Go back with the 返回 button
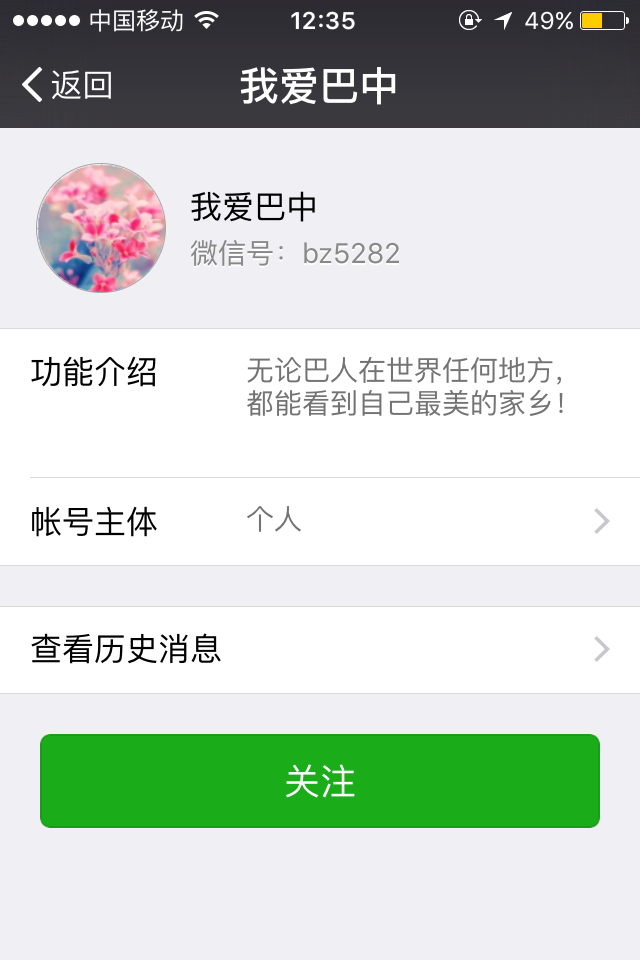The image size is (640, 960). (x=66, y=86)
